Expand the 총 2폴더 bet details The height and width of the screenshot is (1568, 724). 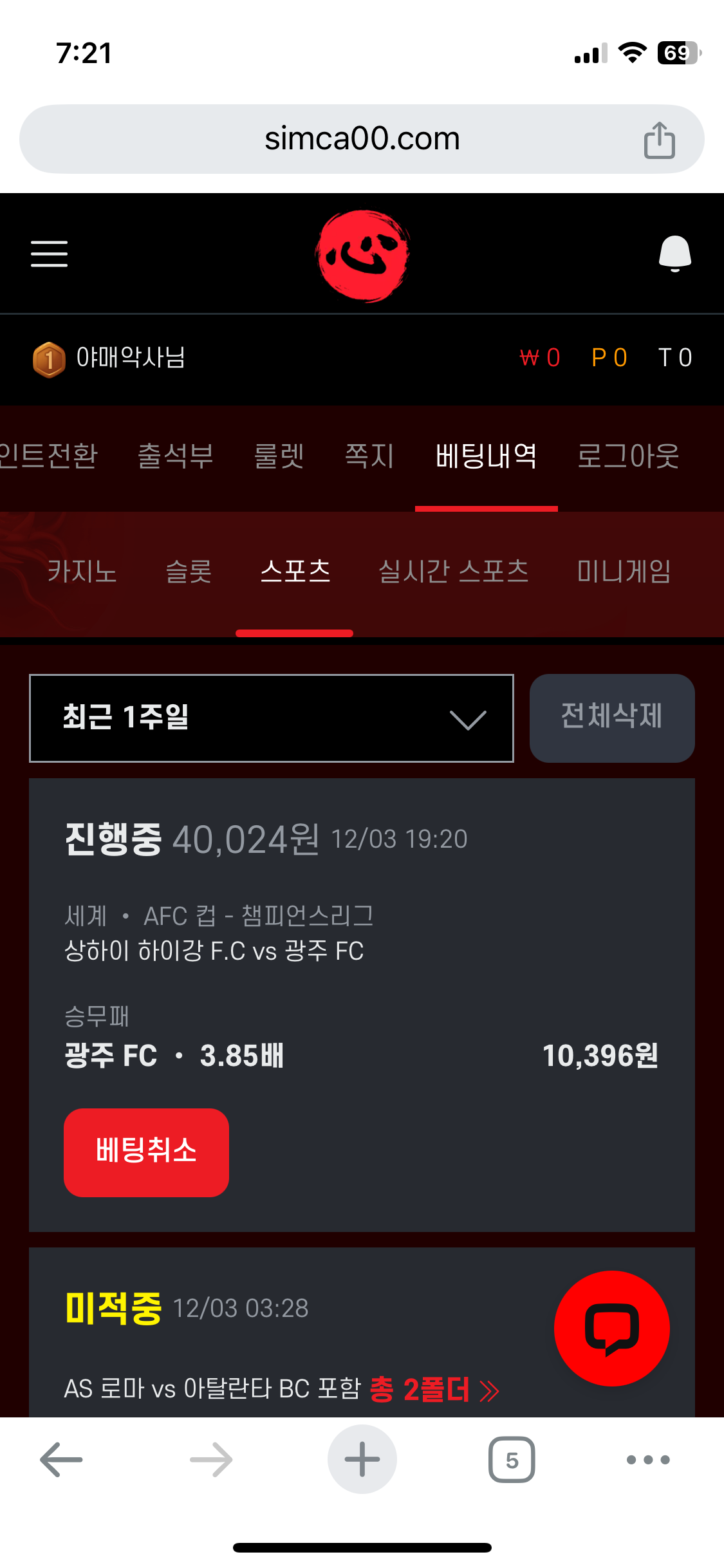(x=434, y=1390)
